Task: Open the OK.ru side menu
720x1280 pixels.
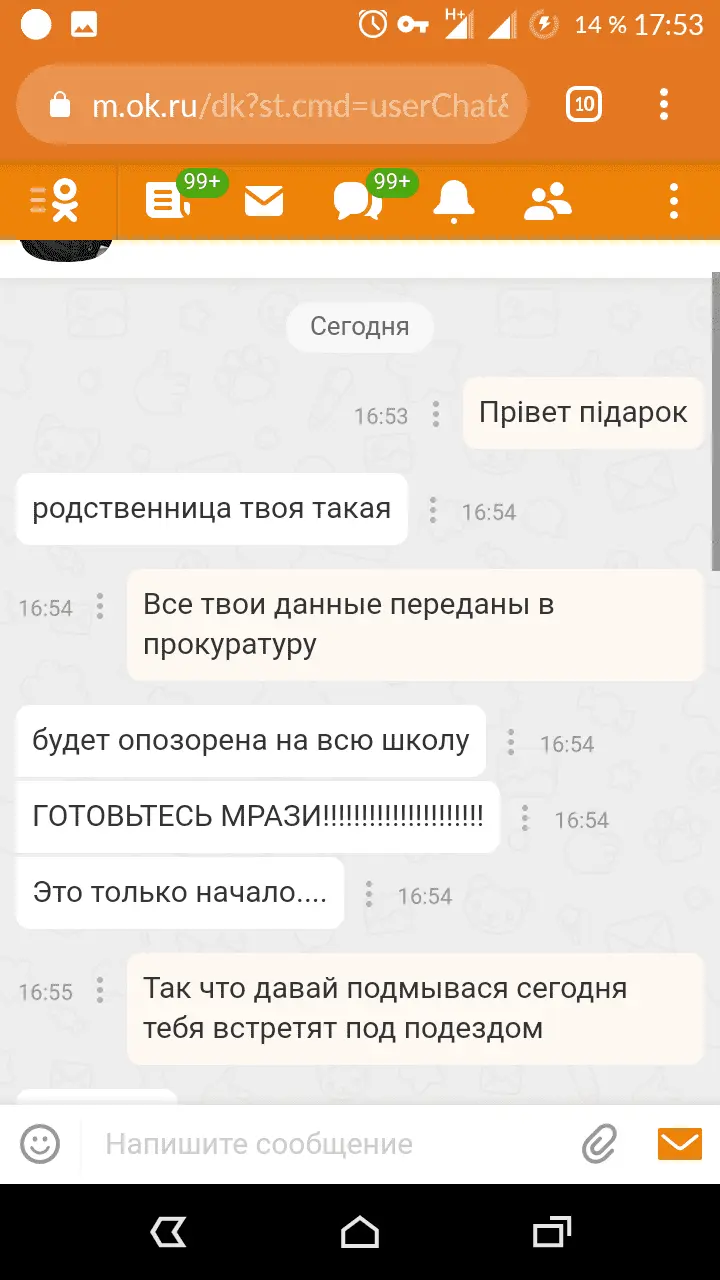Action: (x=55, y=201)
